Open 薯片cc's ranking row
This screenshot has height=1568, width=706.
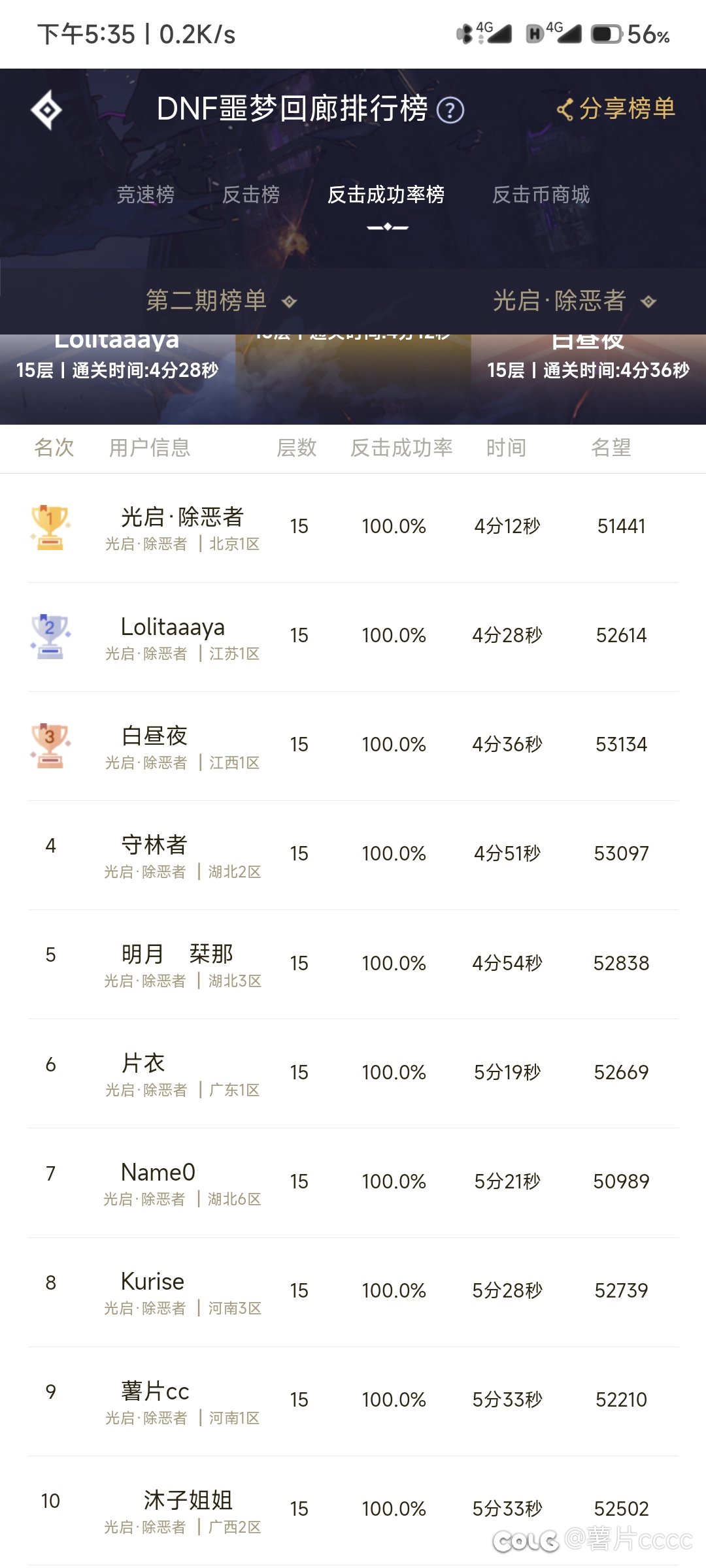353,1401
